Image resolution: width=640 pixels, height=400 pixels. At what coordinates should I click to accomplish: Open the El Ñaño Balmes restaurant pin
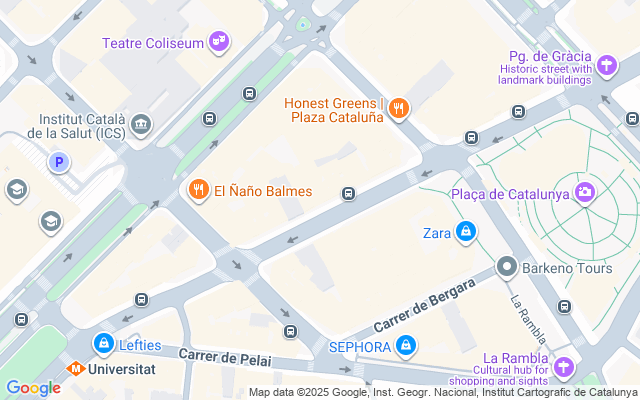coord(198,190)
